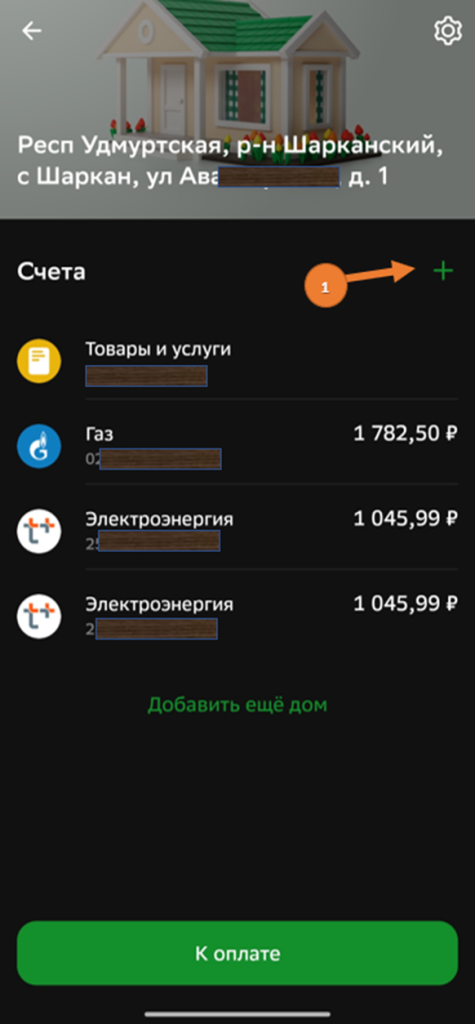Add a new account with the plus icon

443,270
